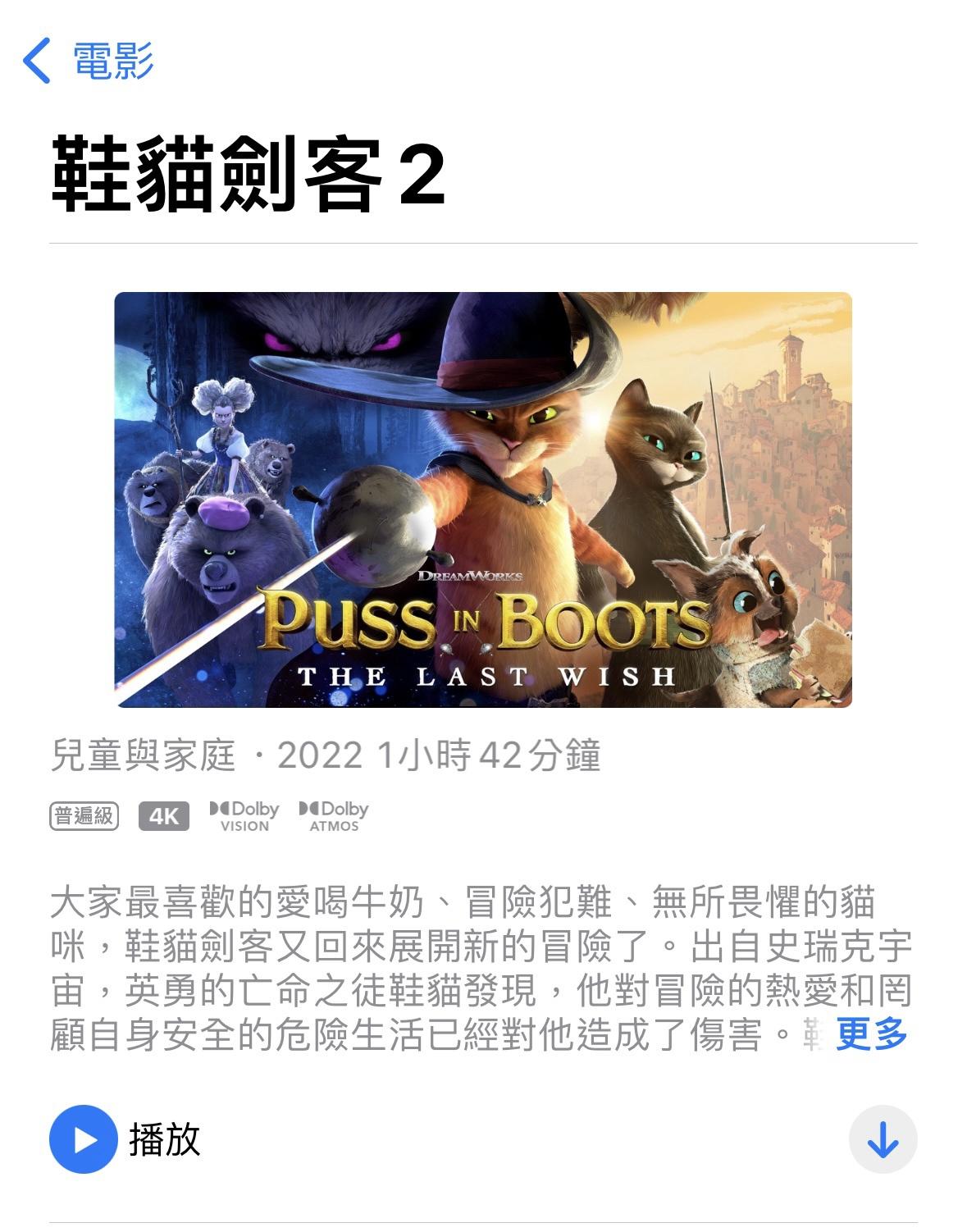Go back to the 電影 list
The width and height of the screenshot is (967, 1232).
coord(87,62)
